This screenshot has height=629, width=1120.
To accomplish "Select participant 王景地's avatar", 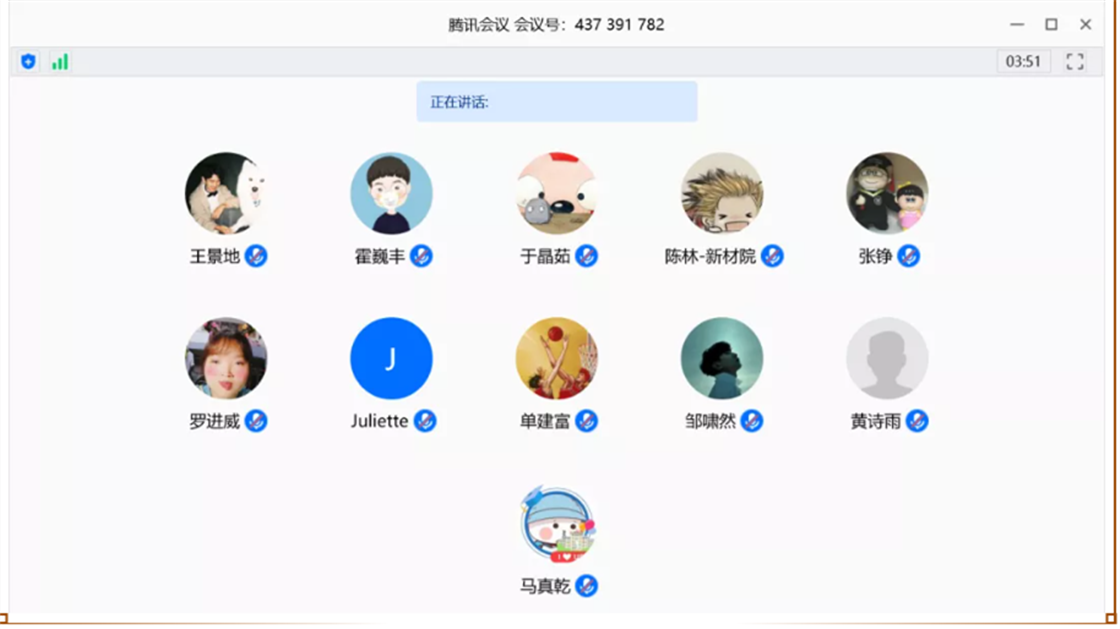I will click(226, 193).
